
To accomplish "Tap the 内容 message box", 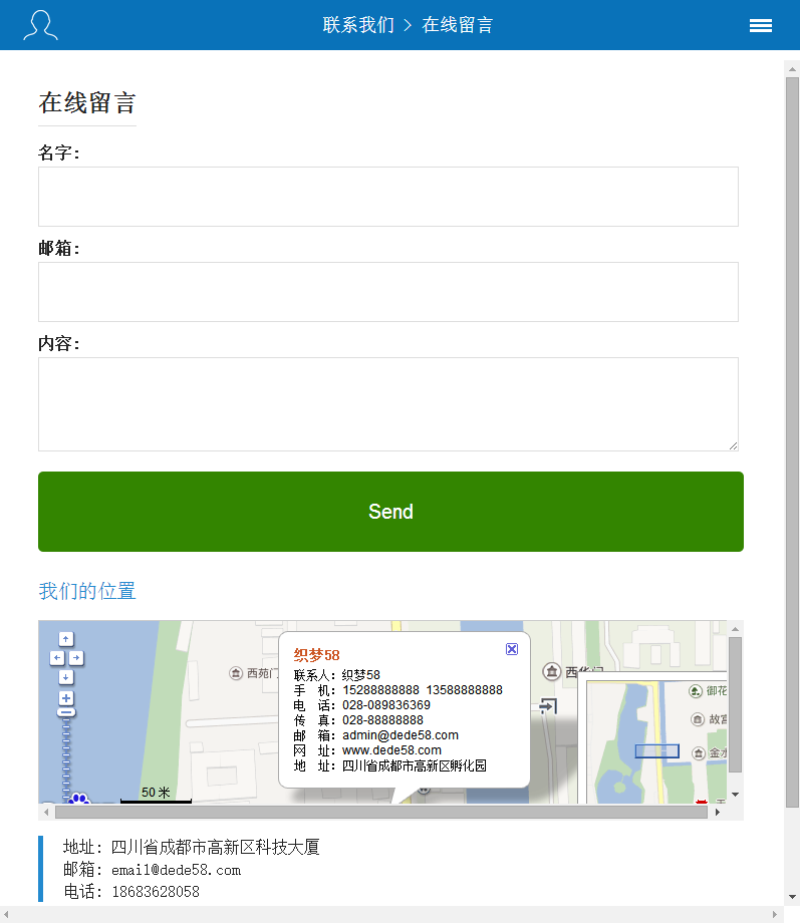I will tap(388, 404).
